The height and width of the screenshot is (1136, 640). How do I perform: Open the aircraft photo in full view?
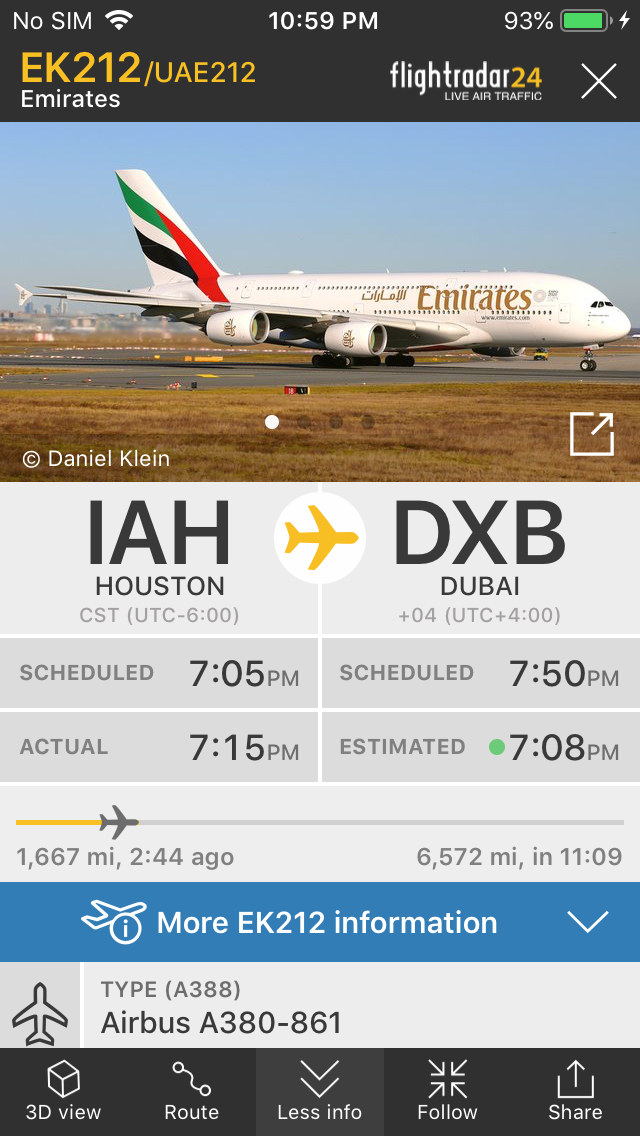point(591,434)
